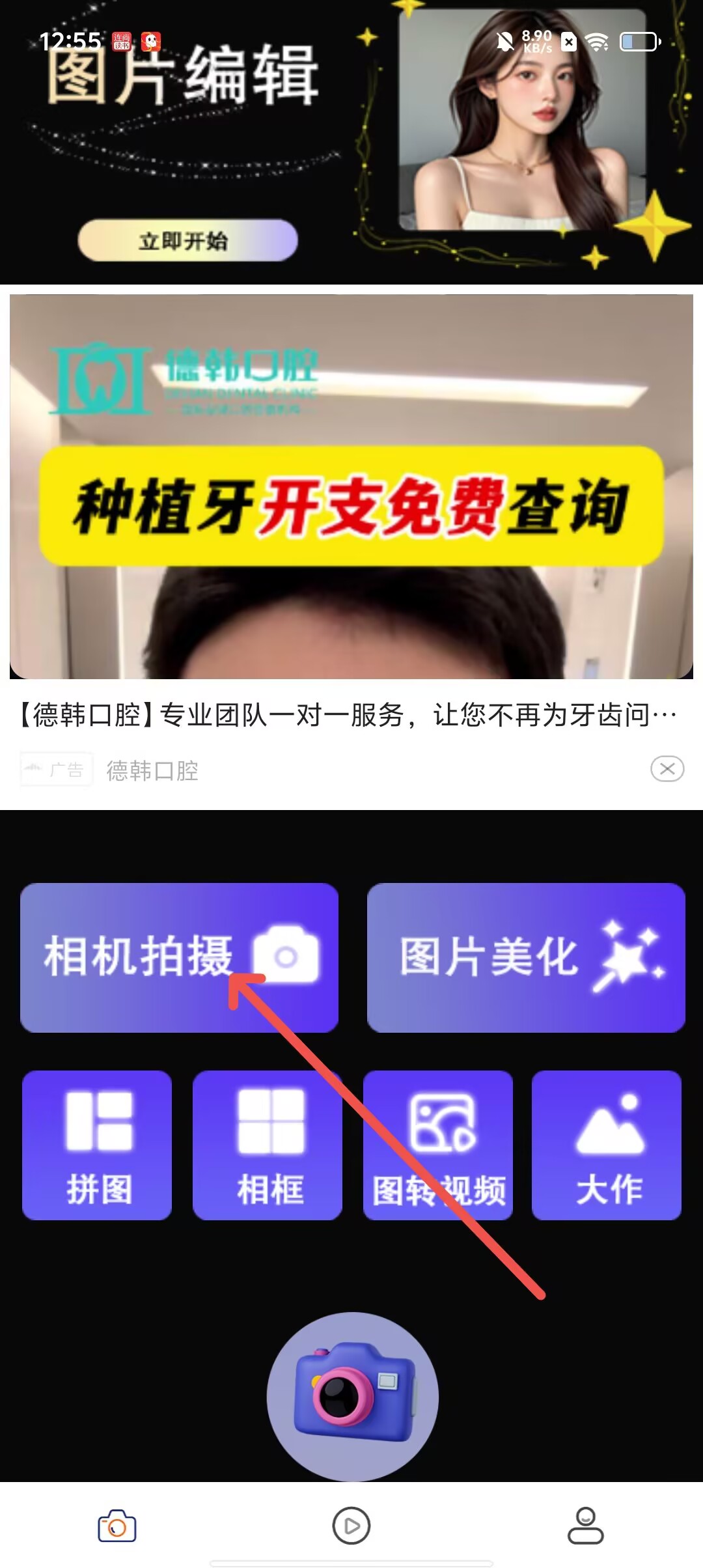Open the 德韩口腔 dental ad video
This screenshot has height=1568, width=703.
click(351, 487)
